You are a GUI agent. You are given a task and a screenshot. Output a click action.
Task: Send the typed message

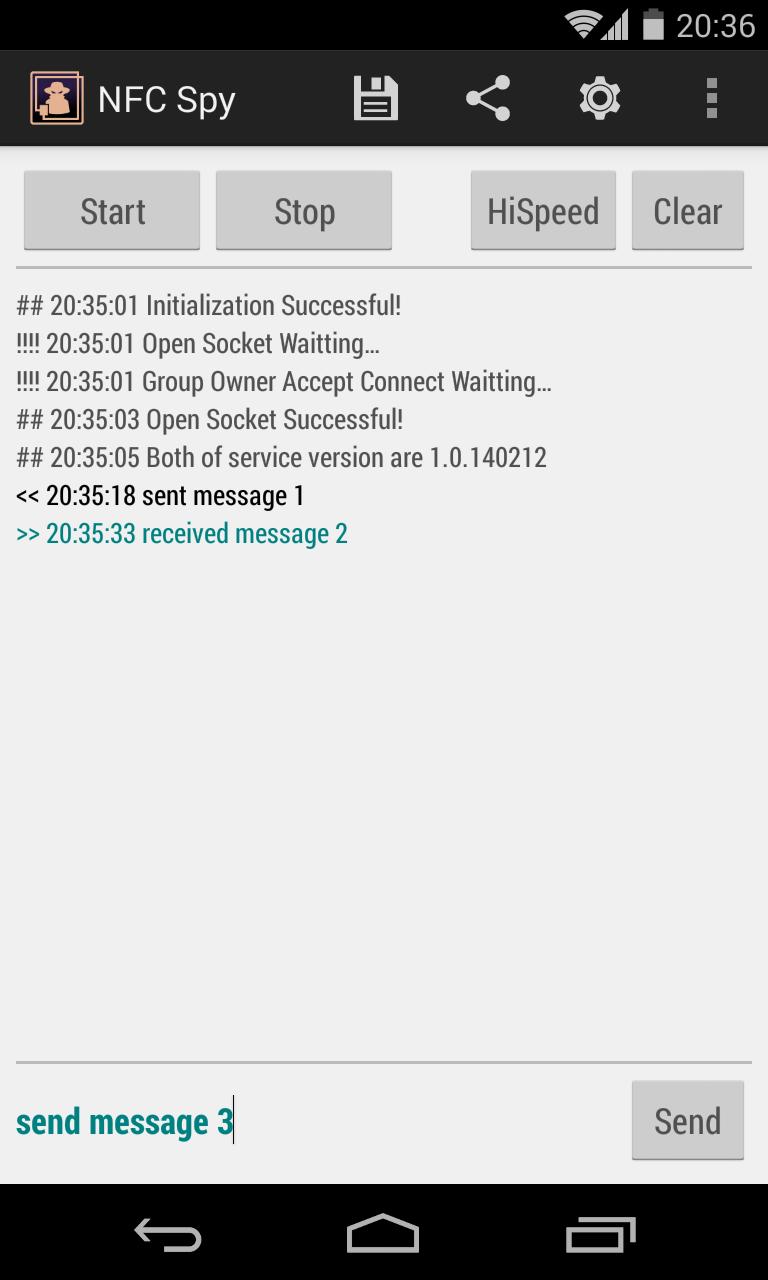(688, 1121)
